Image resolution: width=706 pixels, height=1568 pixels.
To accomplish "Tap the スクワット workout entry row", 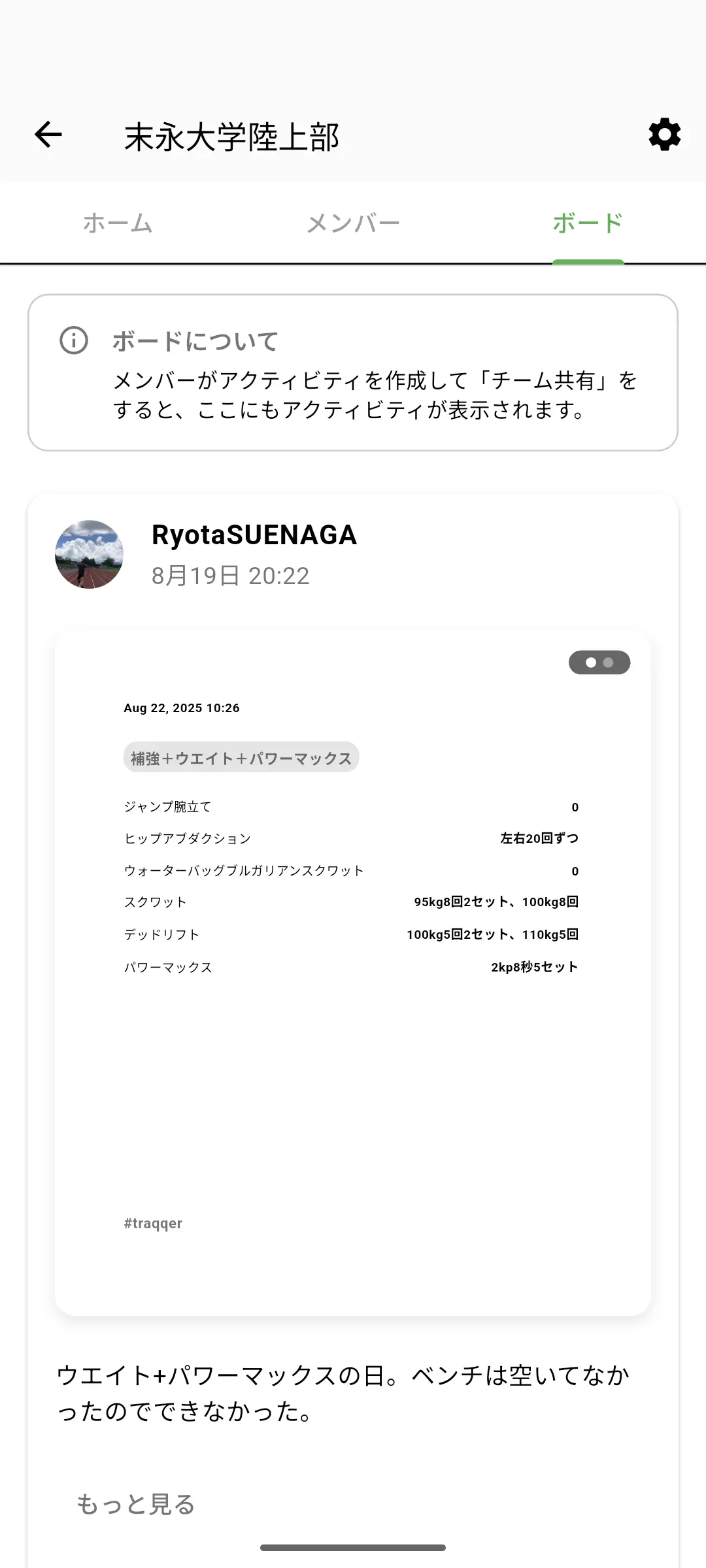I will click(x=353, y=902).
